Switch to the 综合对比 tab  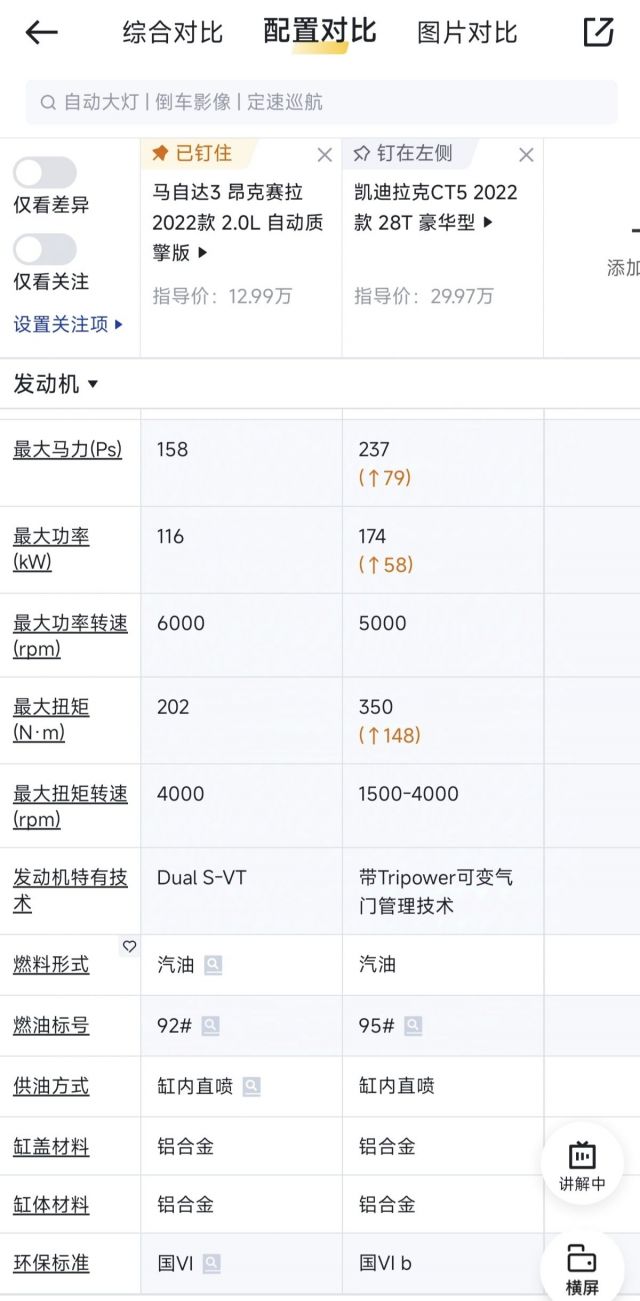pyautogui.click(x=173, y=32)
